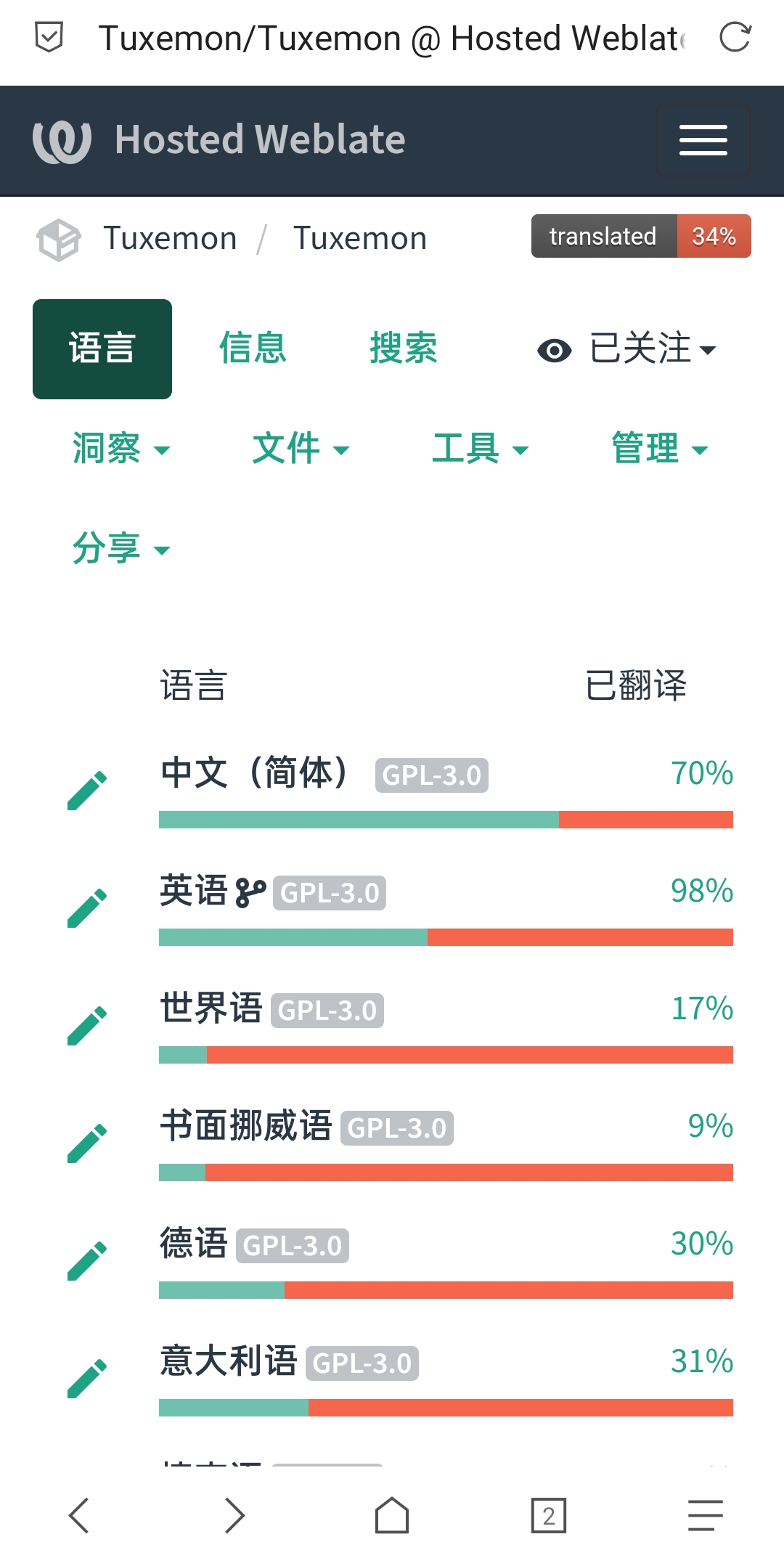Viewport: 784px width, 1566px height.
Task: Click the pencil icon beside 英语
Action: point(87,909)
